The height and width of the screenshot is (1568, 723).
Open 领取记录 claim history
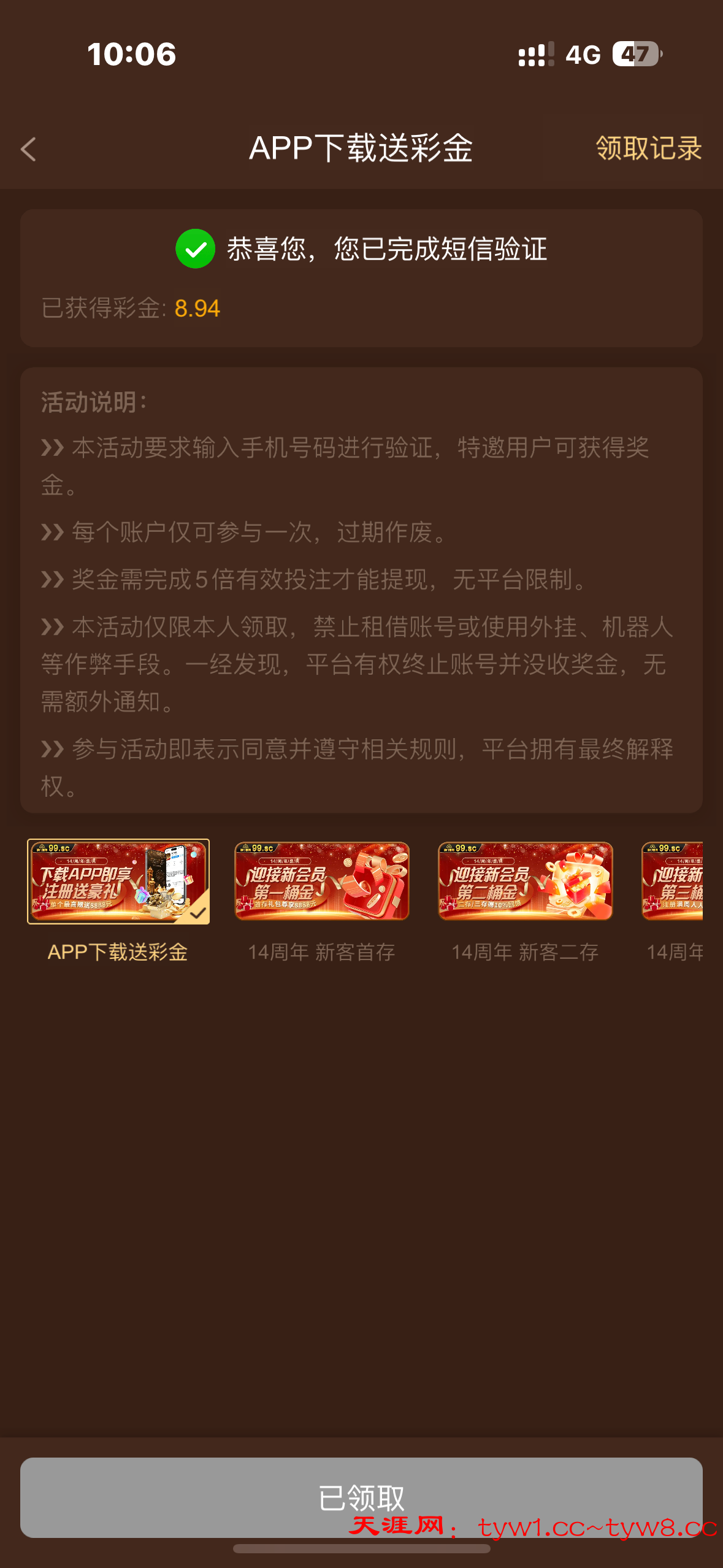click(648, 148)
